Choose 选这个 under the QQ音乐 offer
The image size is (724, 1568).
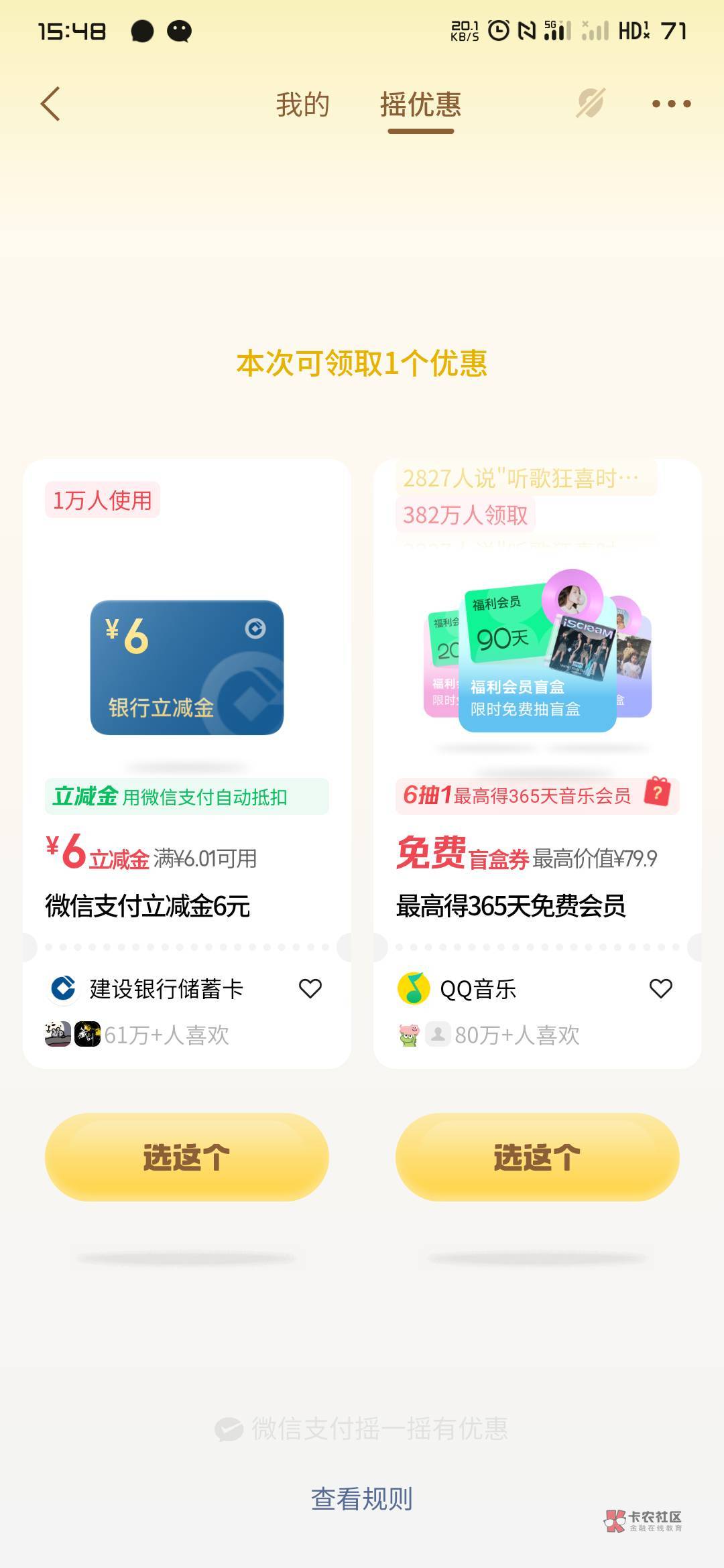coord(538,1157)
